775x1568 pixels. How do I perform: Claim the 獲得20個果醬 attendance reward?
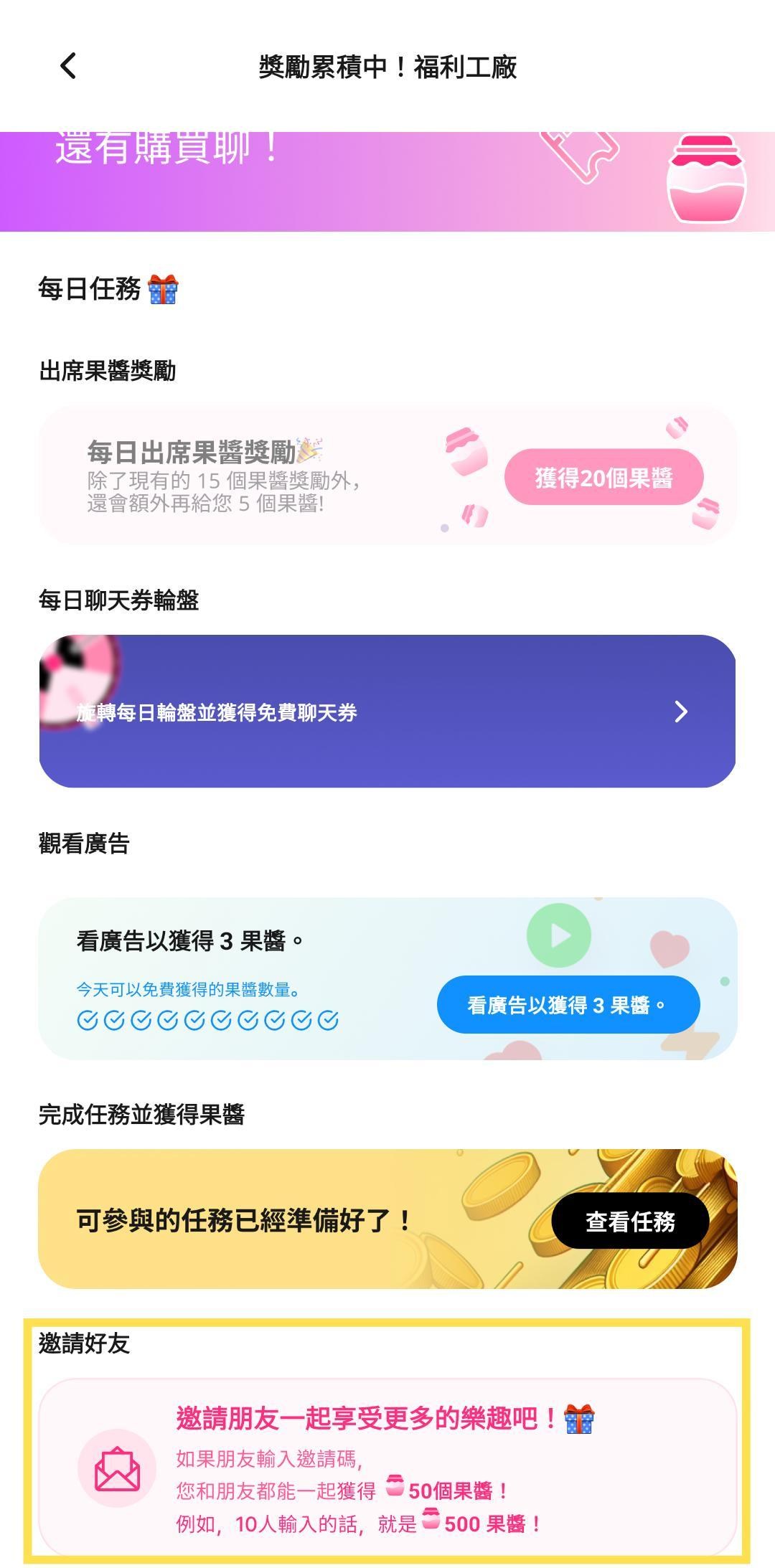click(603, 477)
